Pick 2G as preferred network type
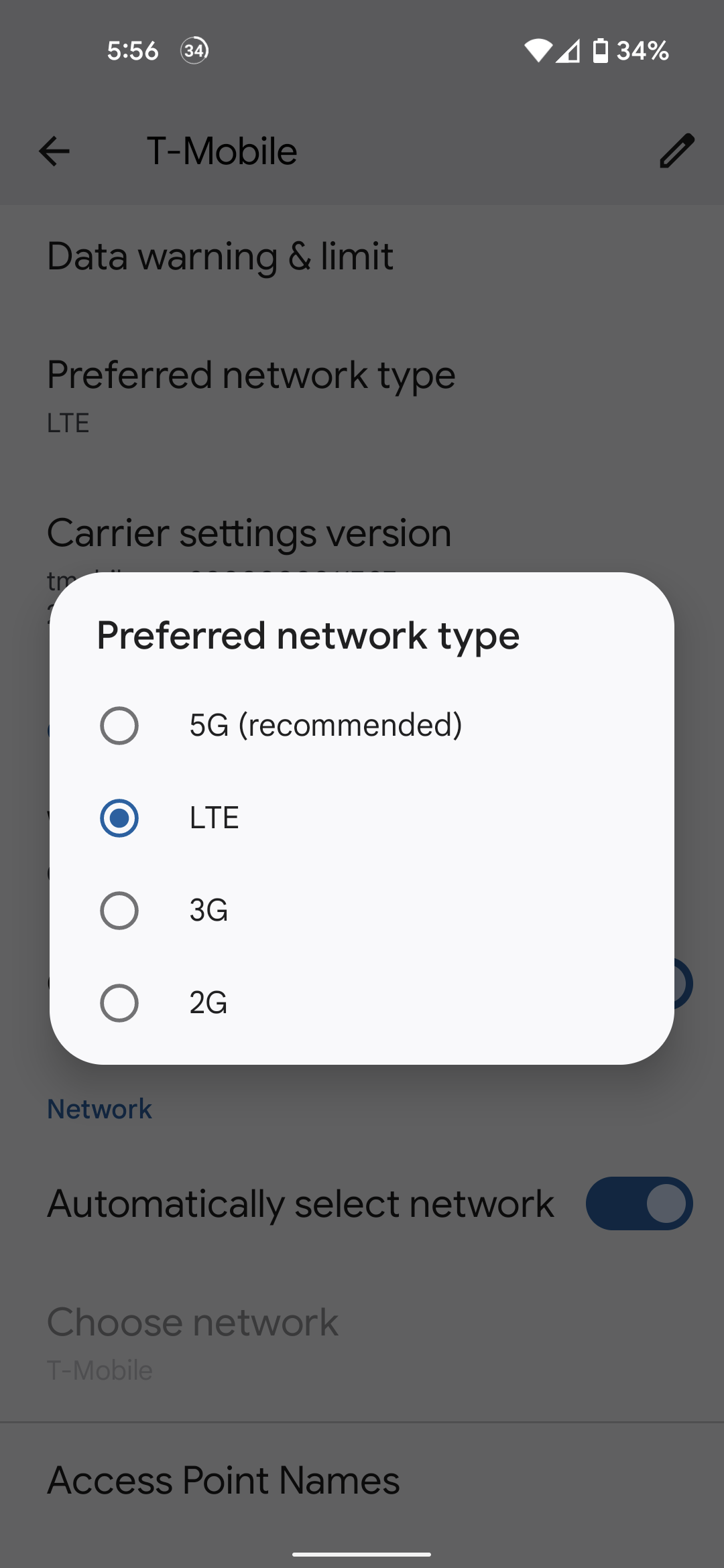 (x=119, y=1003)
